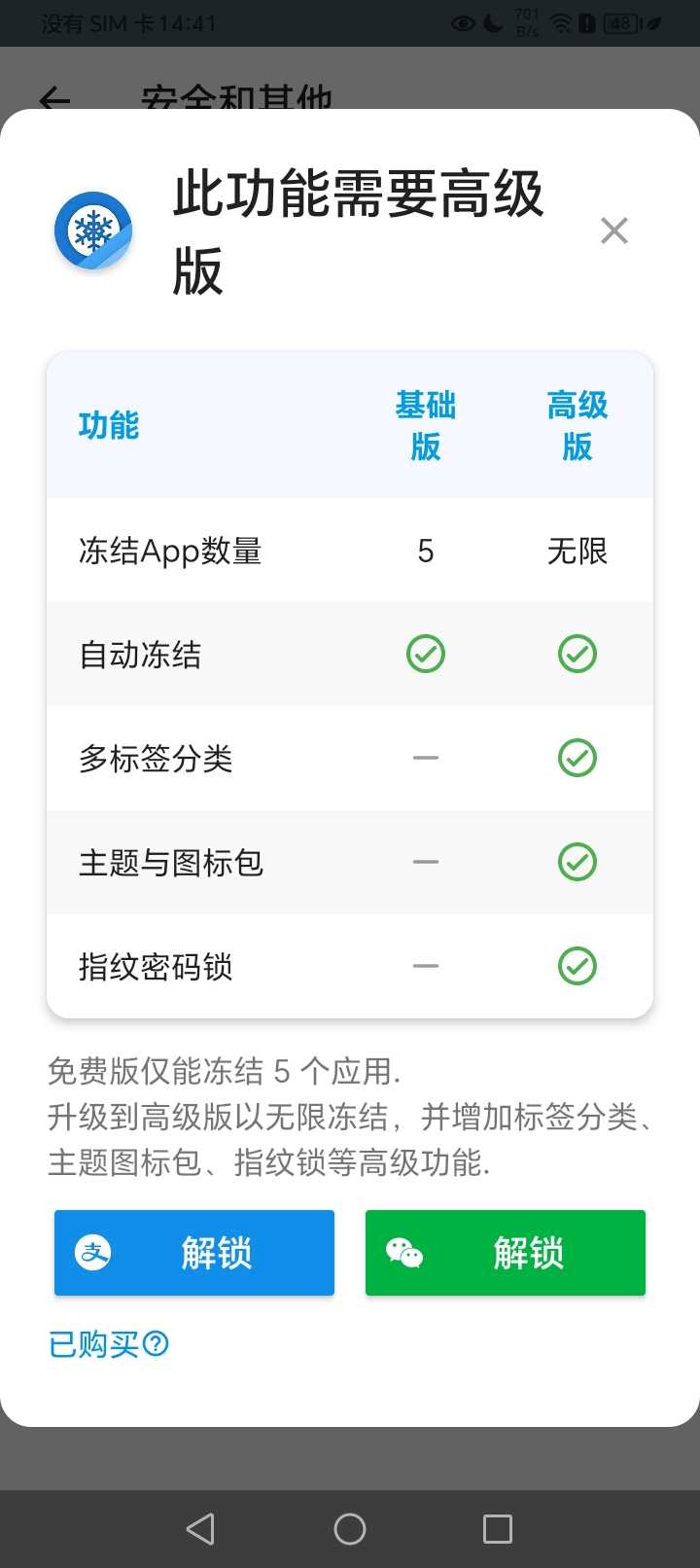Screen dimensions: 700x1568
Task: Close the premium version dialog
Action: tap(614, 231)
